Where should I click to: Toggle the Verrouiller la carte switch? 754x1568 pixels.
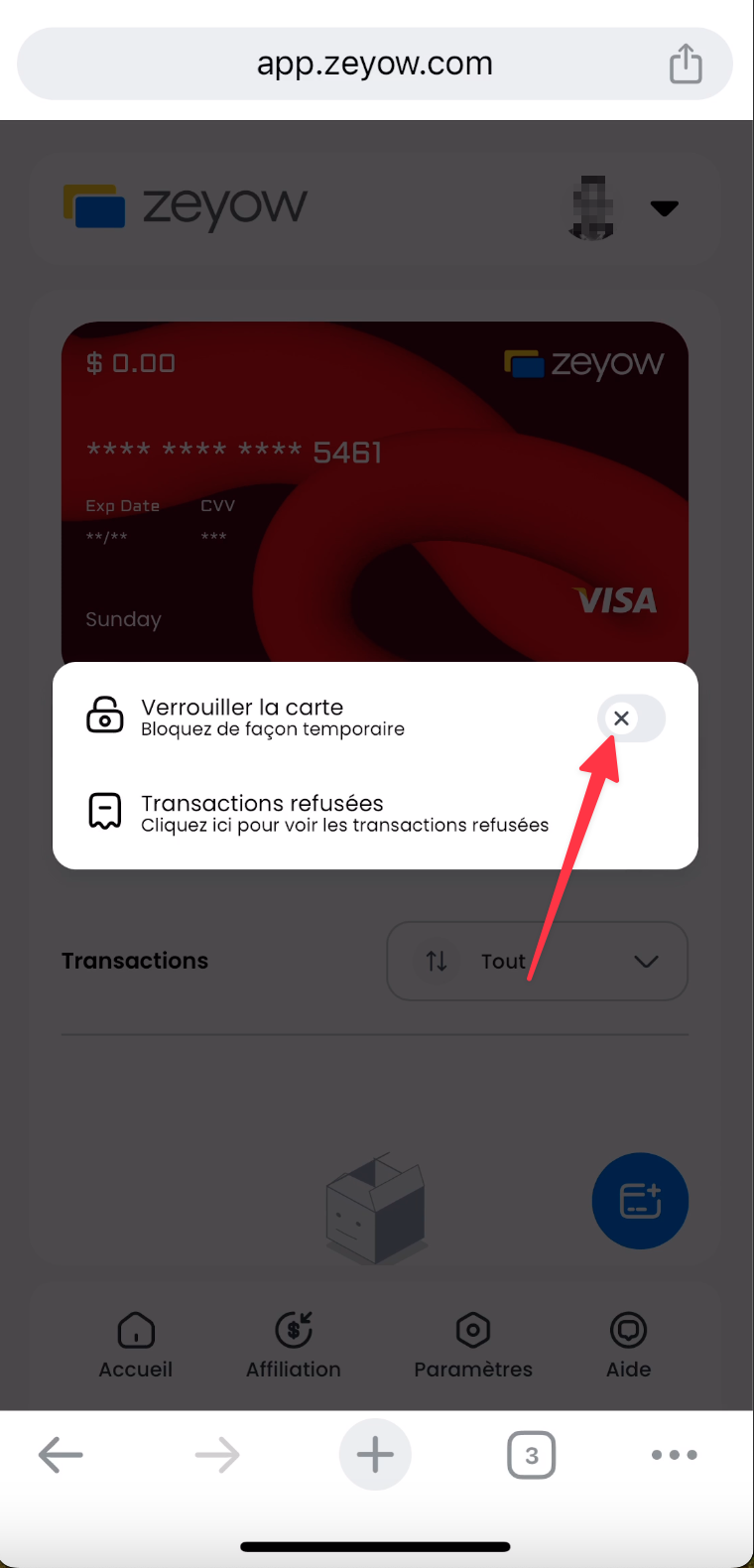(x=631, y=719)
